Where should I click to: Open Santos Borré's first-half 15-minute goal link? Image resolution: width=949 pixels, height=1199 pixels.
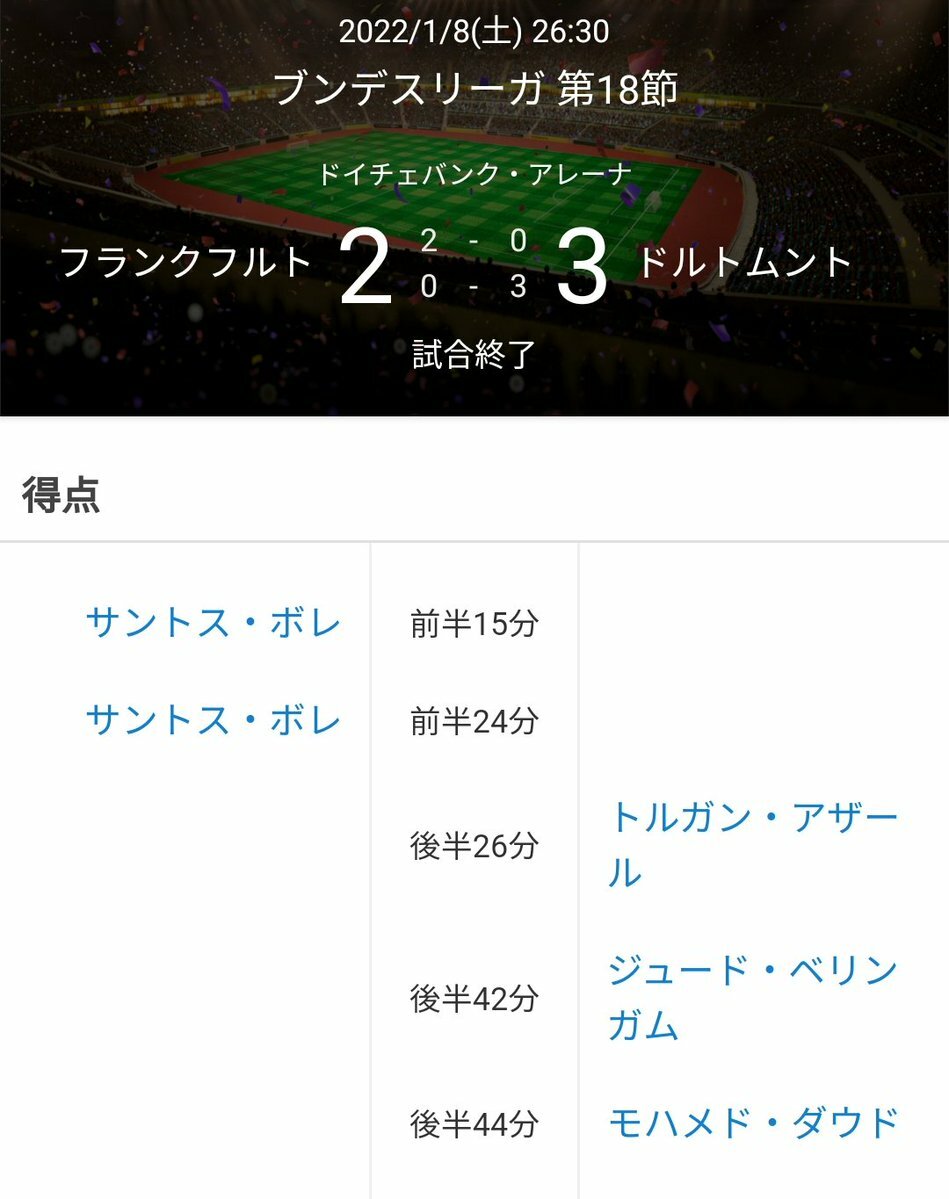tap(213, 624)
